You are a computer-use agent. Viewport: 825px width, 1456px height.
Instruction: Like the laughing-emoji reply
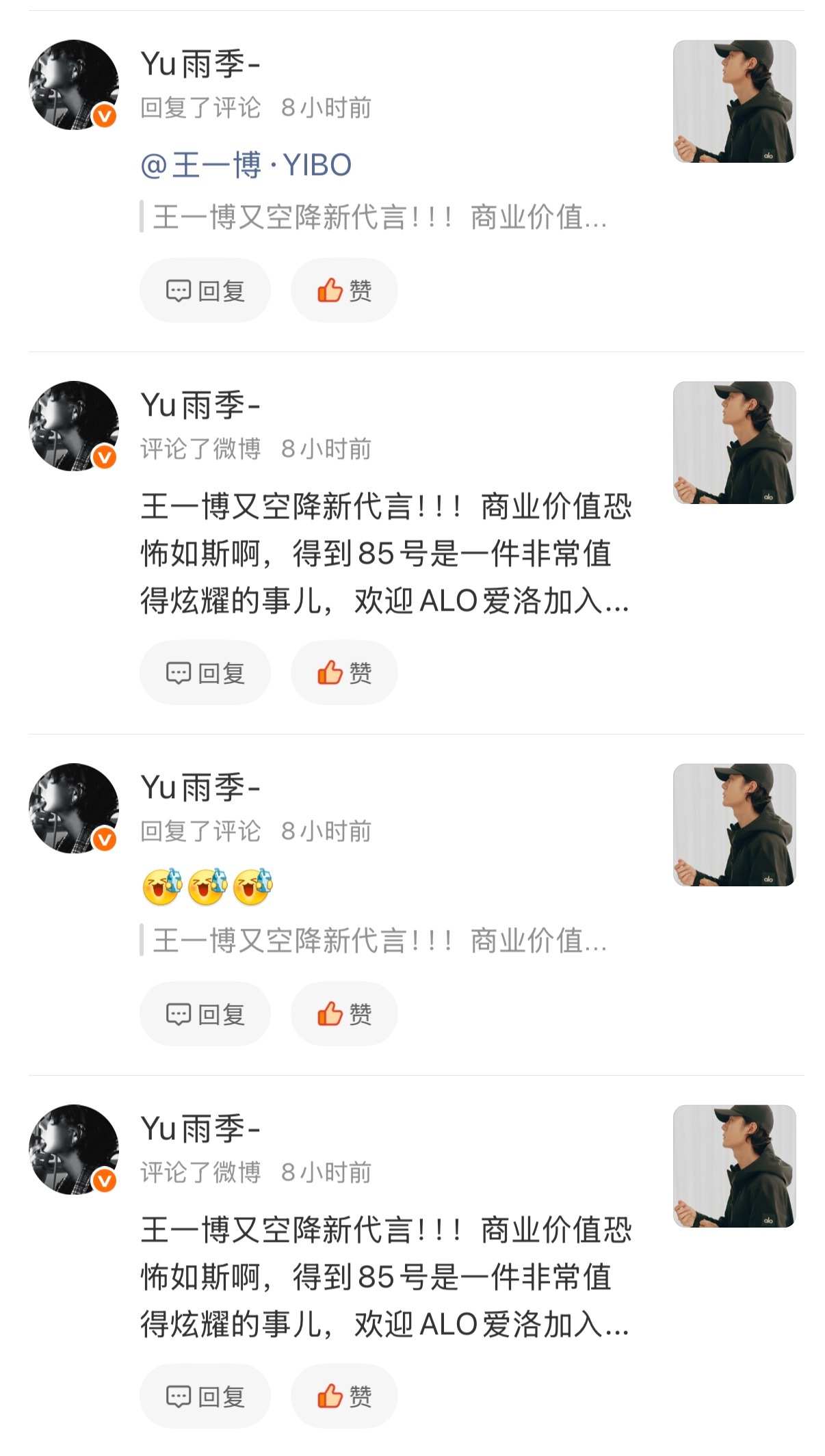pyautogui.click(x=344, y=1014)
